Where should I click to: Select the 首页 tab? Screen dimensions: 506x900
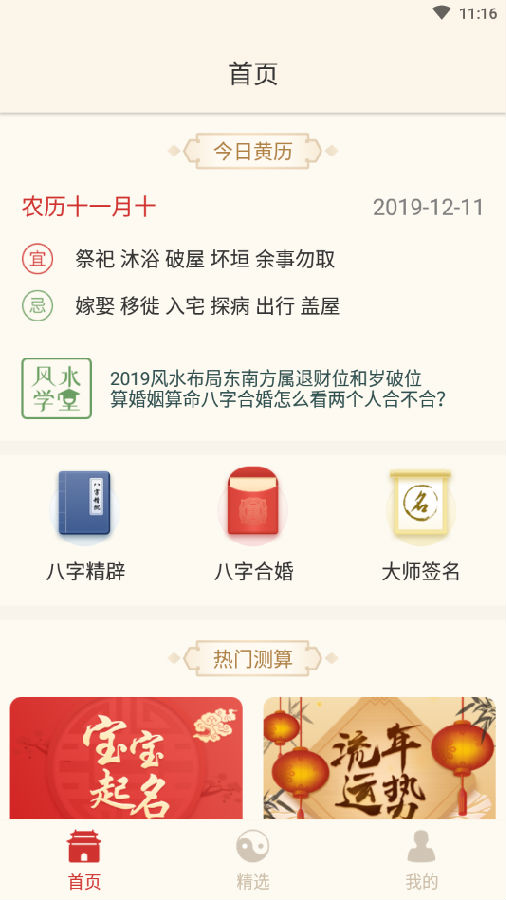(x=84, y=859)
